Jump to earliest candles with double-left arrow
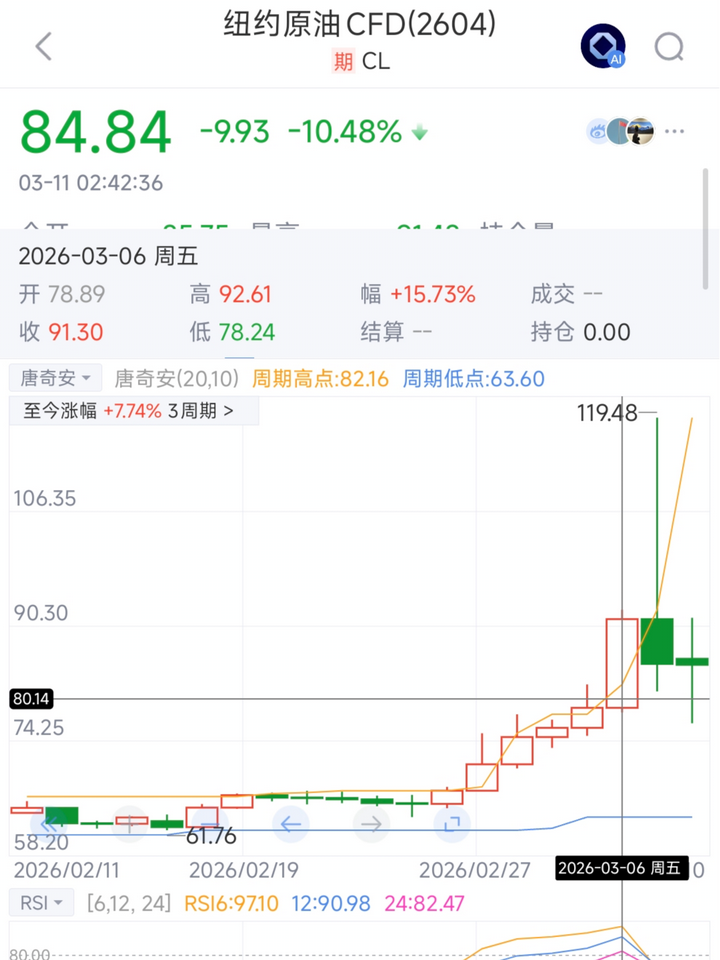The width and height of the screenshot is (720, 960). tap(51, 824)
